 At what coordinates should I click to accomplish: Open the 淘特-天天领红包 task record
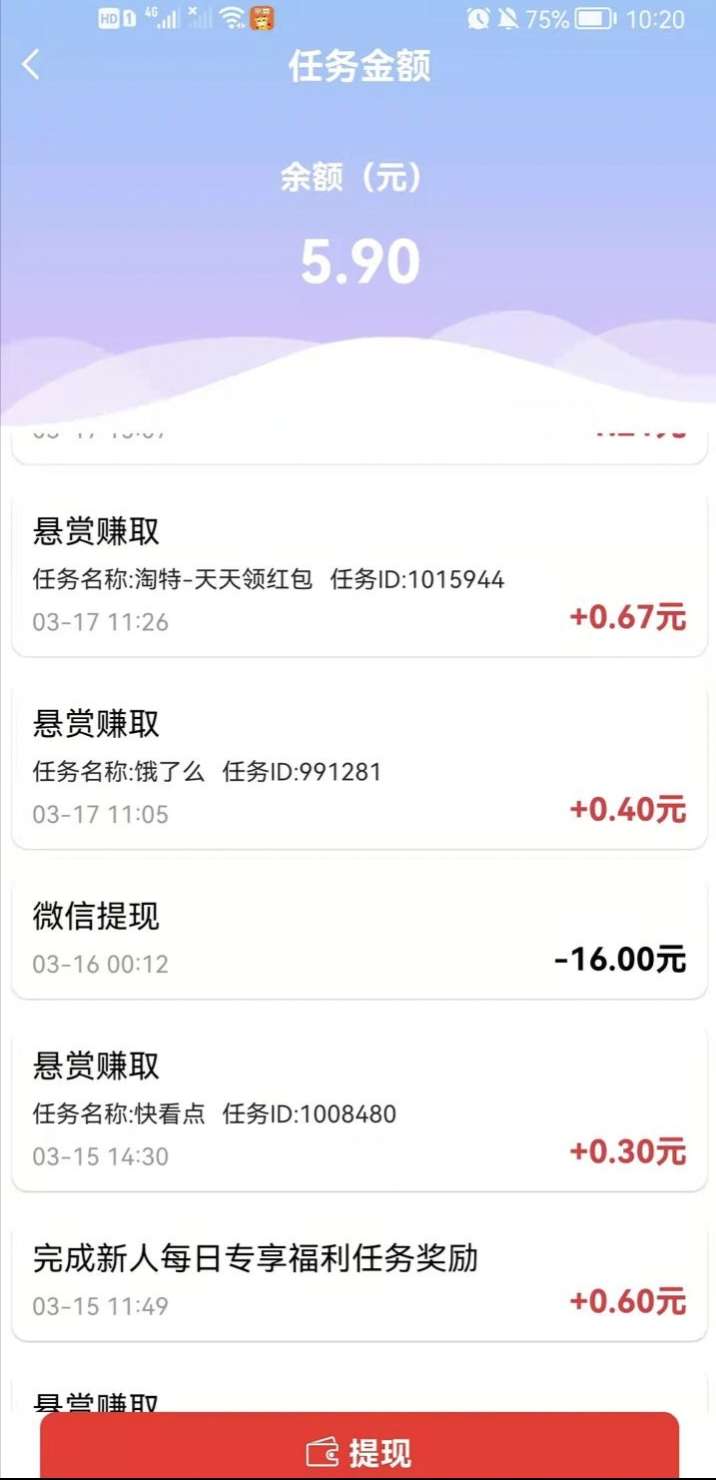[x=359, y=575]
